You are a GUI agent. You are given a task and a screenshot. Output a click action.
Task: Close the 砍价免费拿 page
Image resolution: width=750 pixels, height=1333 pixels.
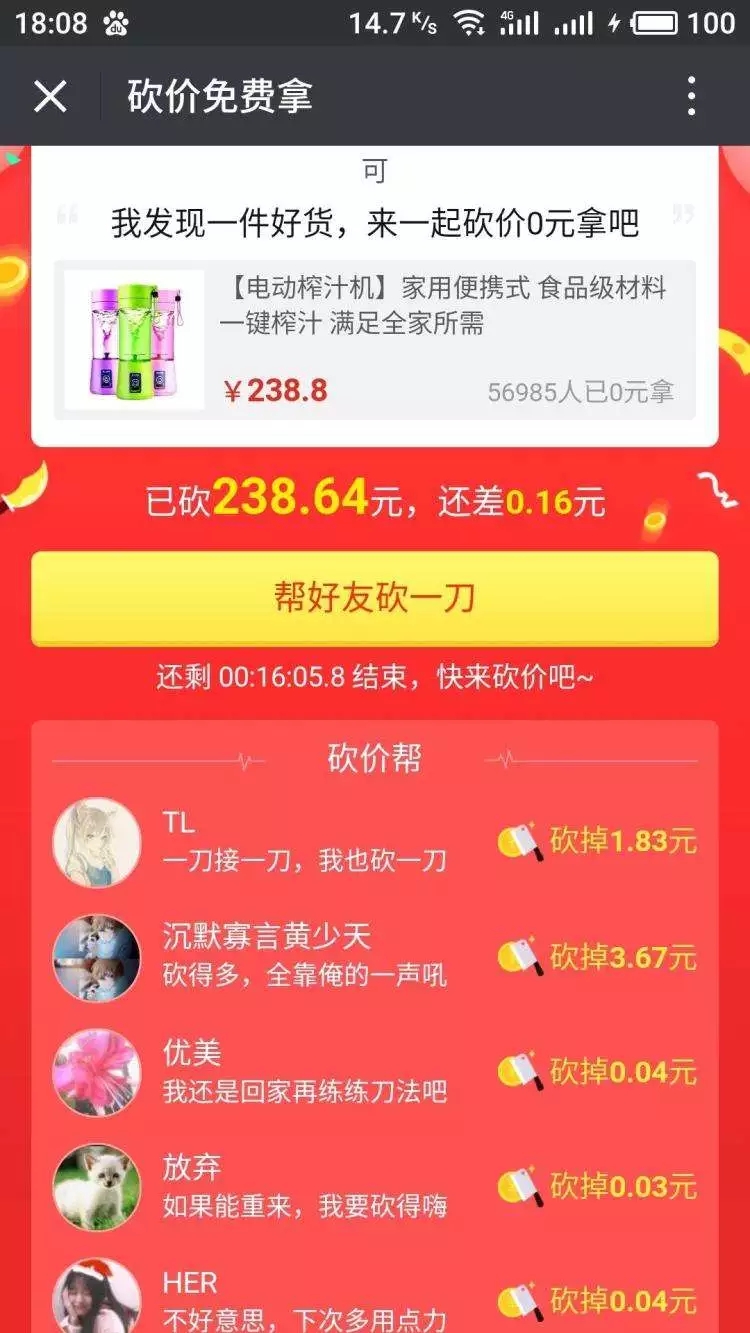50,97
